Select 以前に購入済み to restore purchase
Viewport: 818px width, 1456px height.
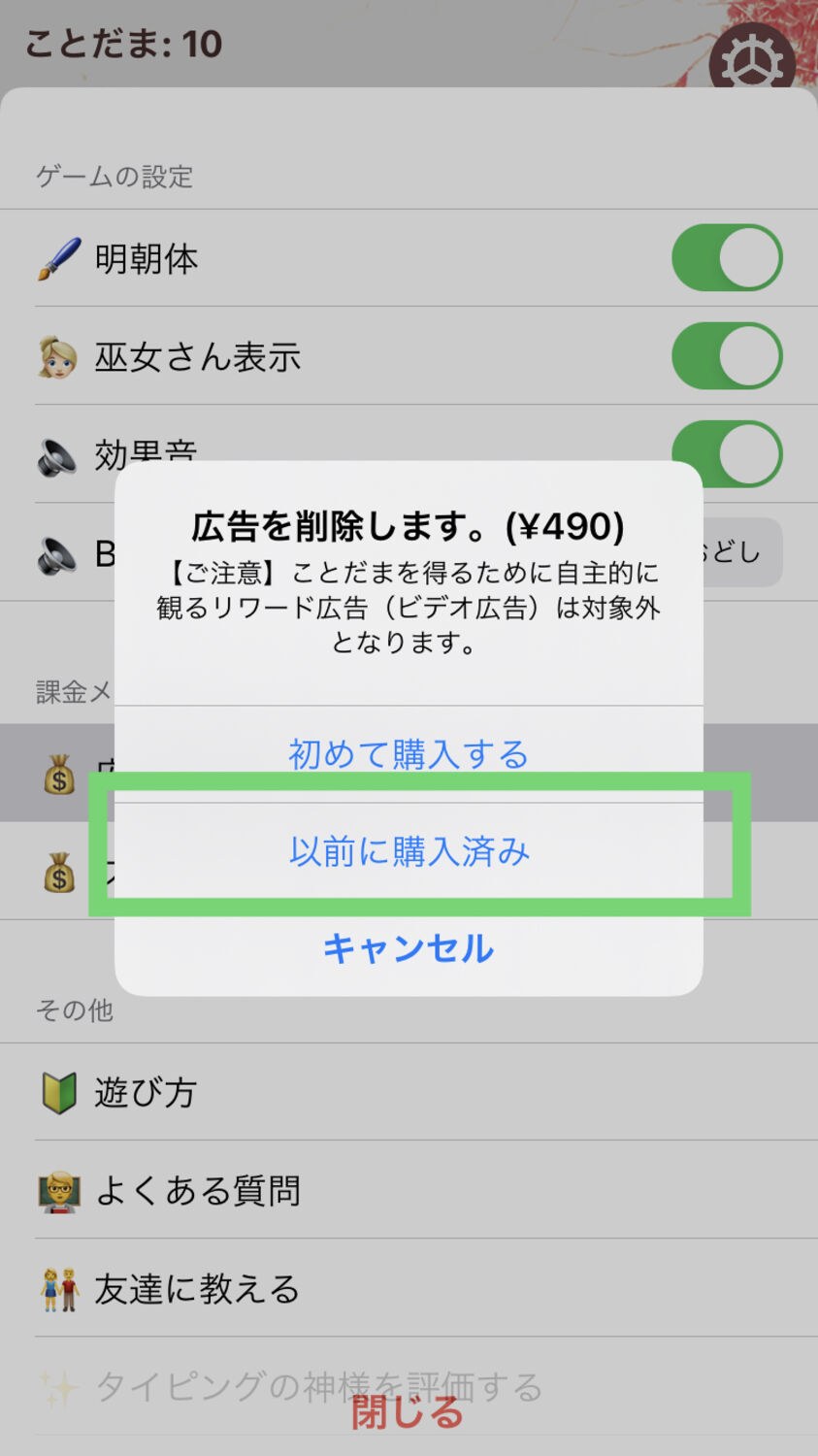(409, 851)
